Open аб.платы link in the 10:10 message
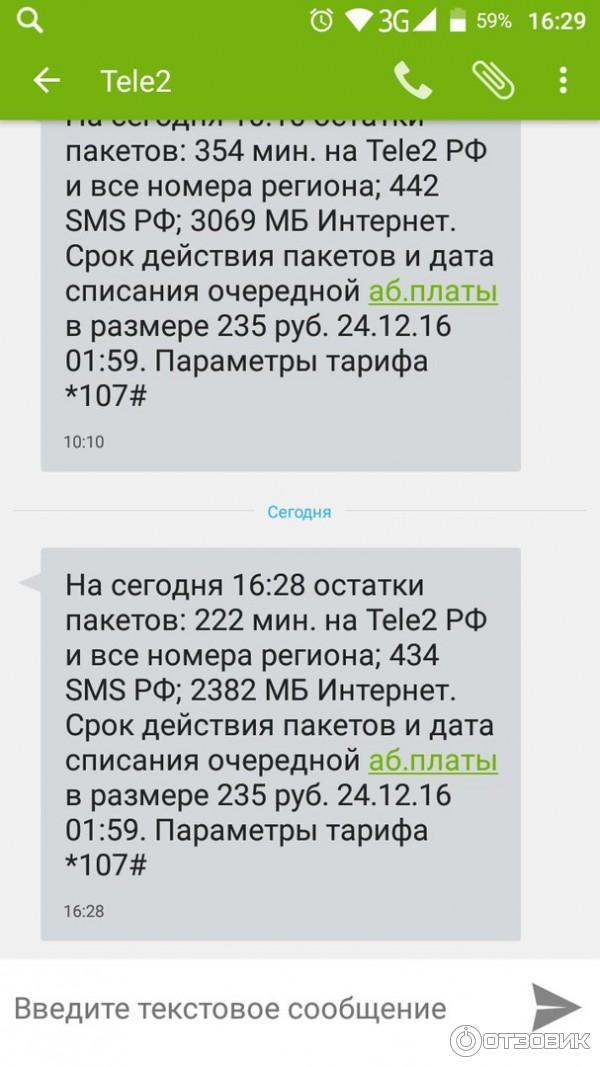 tap(433, 292)
